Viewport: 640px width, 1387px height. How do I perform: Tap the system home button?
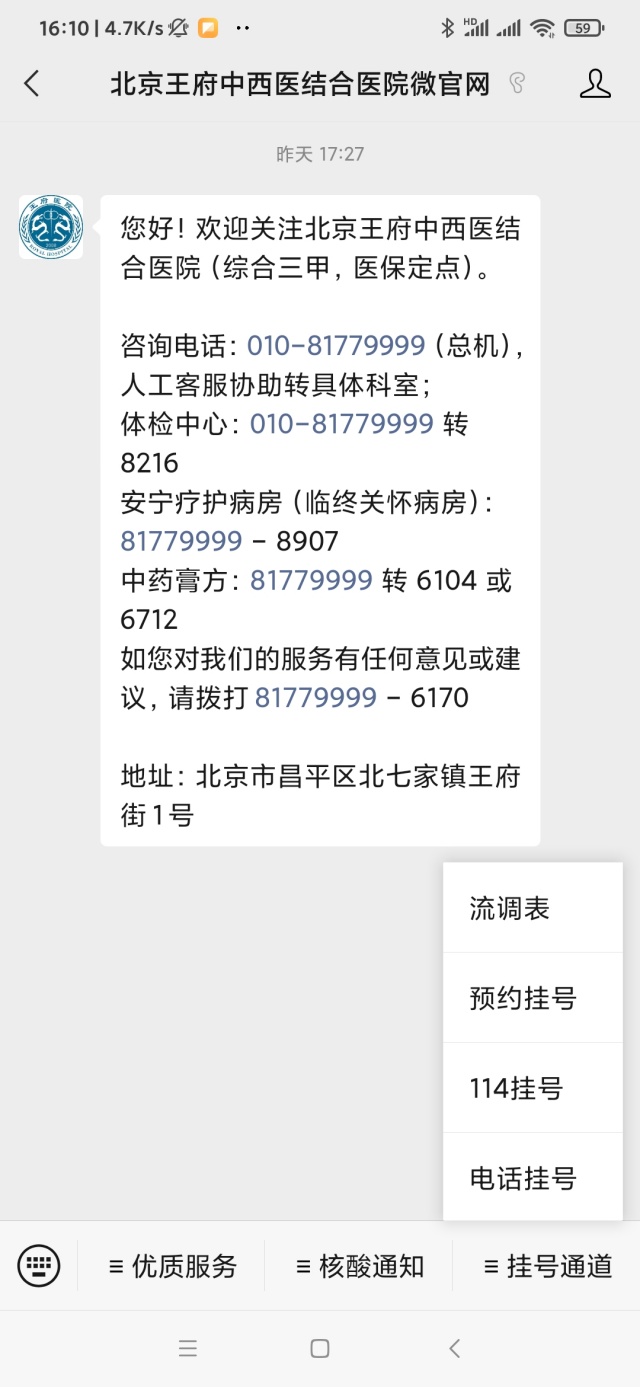click(320, 1348)
